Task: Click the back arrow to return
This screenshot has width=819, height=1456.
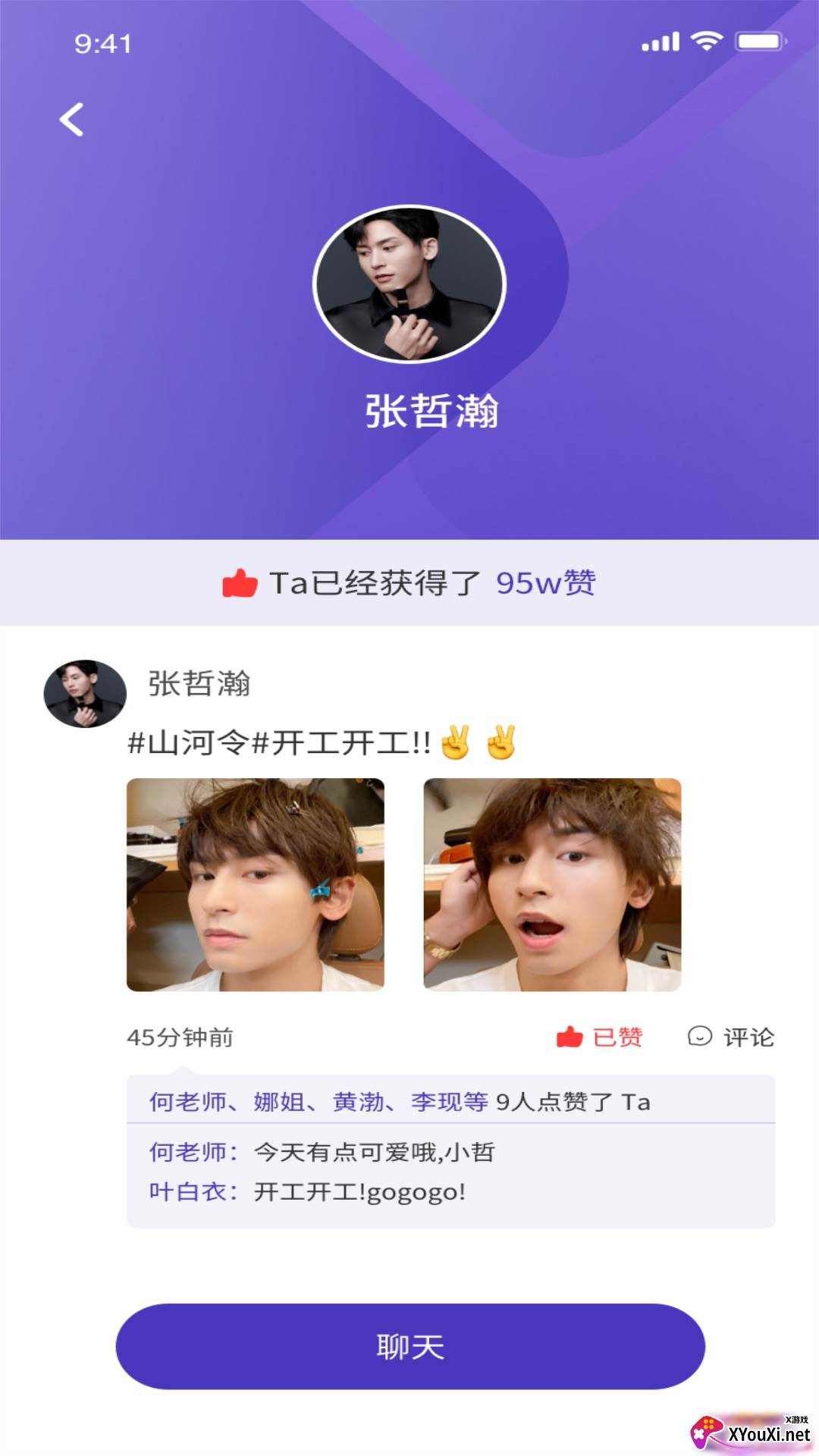Action: pyautogui.click(x=72, y=118)
